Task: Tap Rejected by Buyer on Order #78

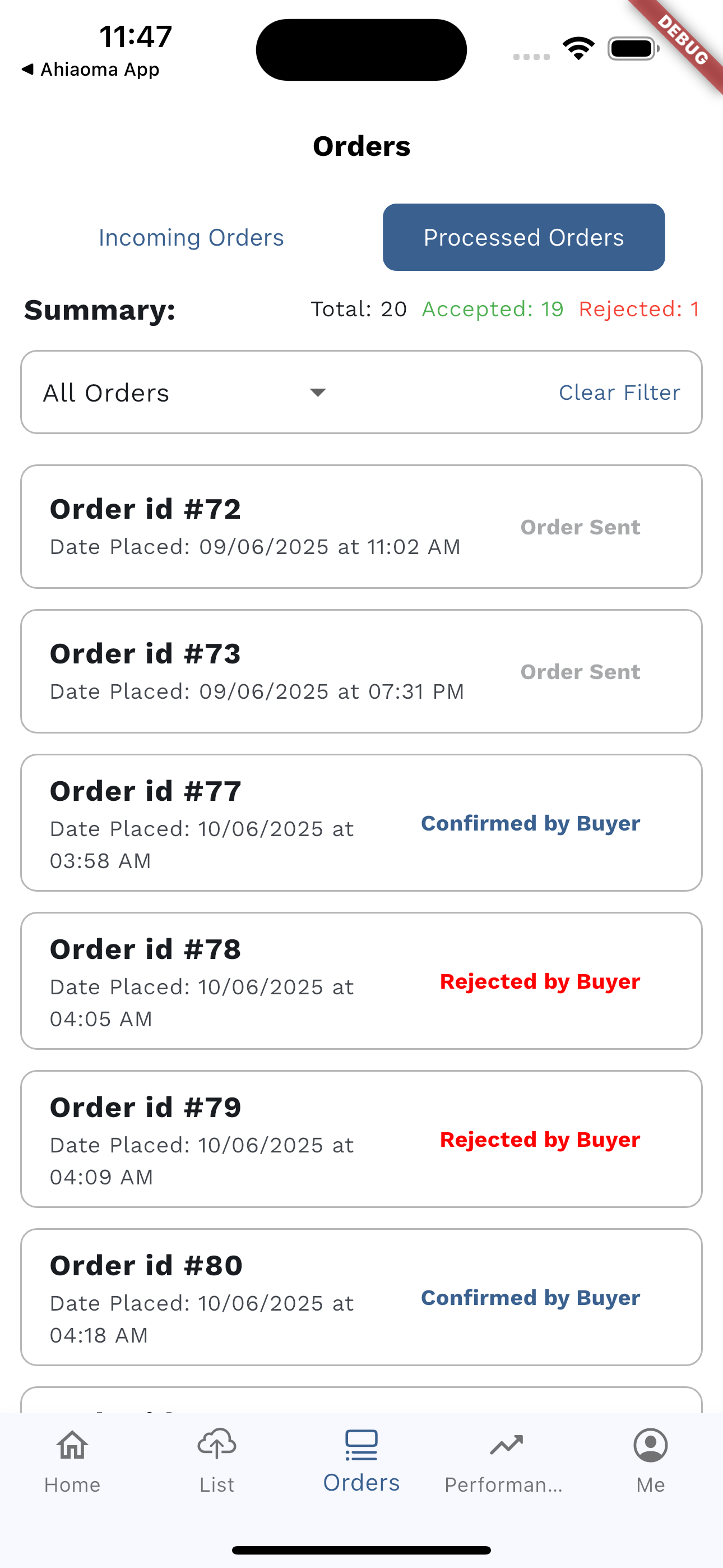Action: (539, 981)
